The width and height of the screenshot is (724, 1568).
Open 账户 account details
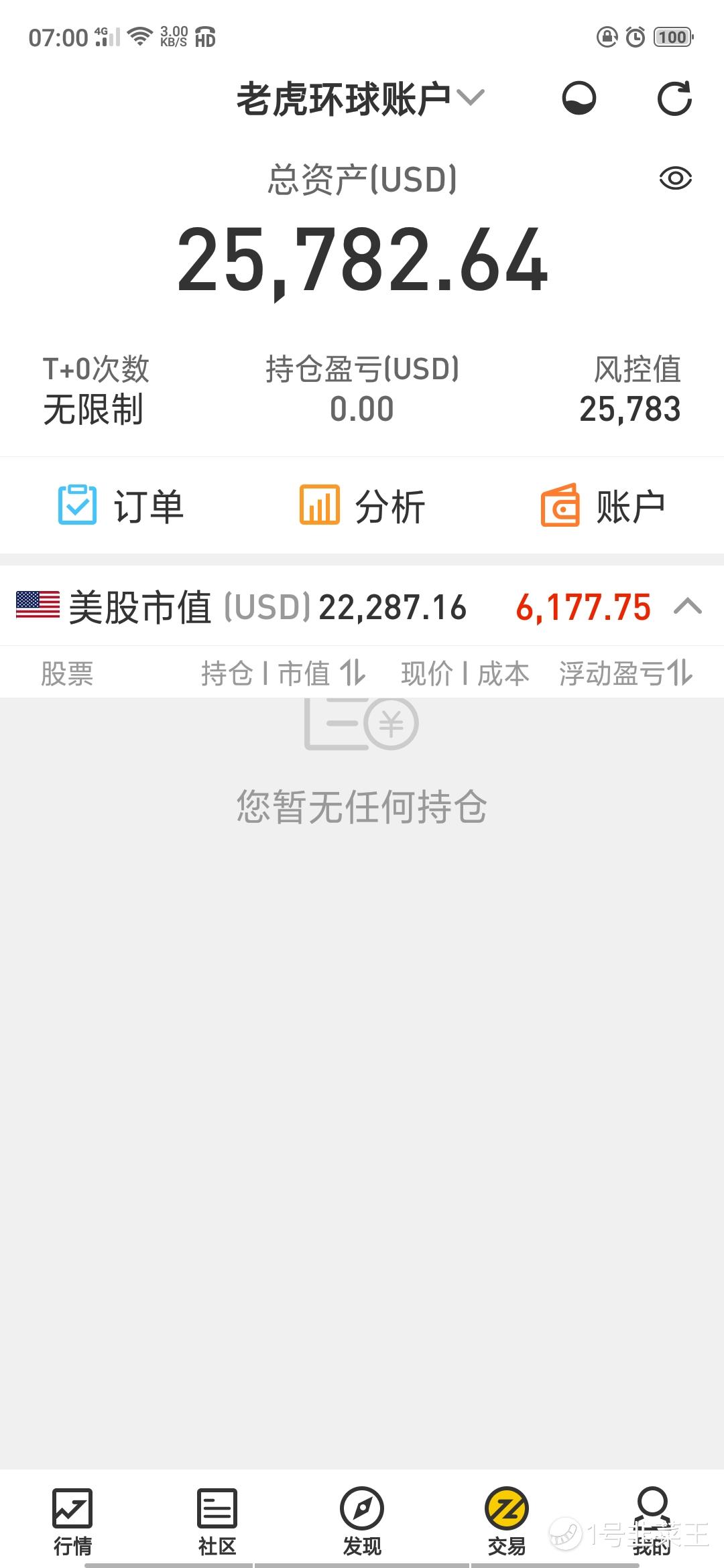pos(603,506)
